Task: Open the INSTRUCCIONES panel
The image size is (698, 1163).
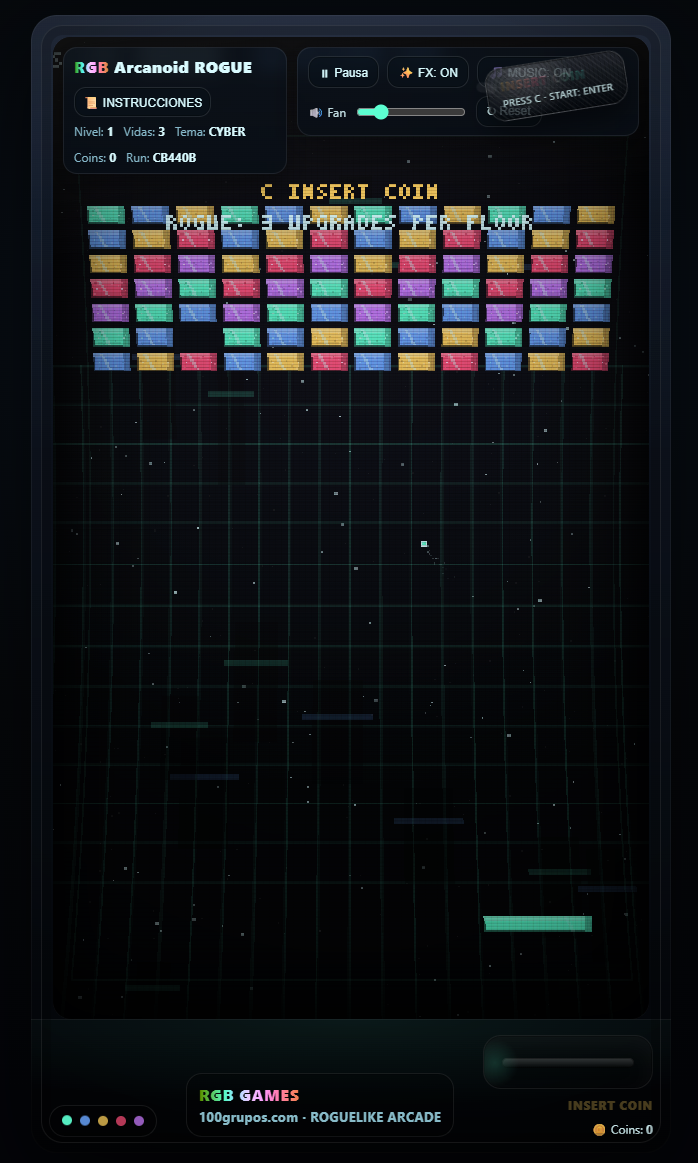Action: [x=142, y=102]
